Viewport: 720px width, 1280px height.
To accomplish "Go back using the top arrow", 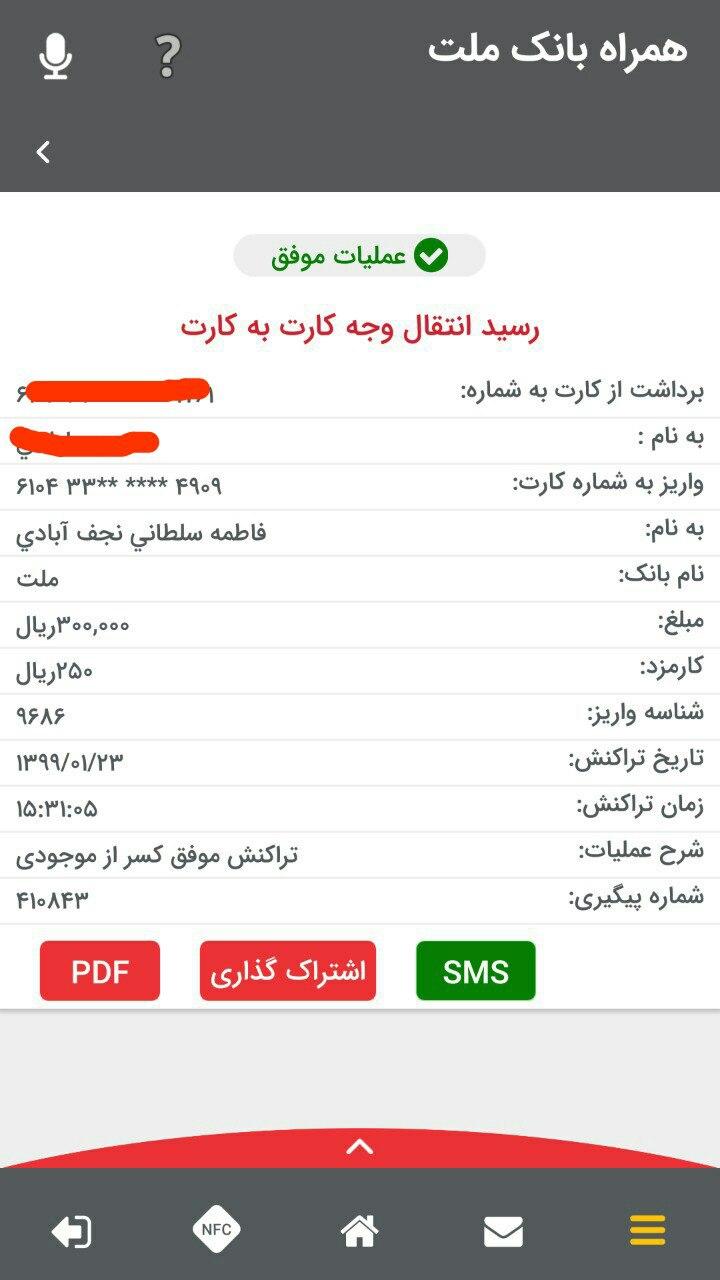I will [43, 152].
